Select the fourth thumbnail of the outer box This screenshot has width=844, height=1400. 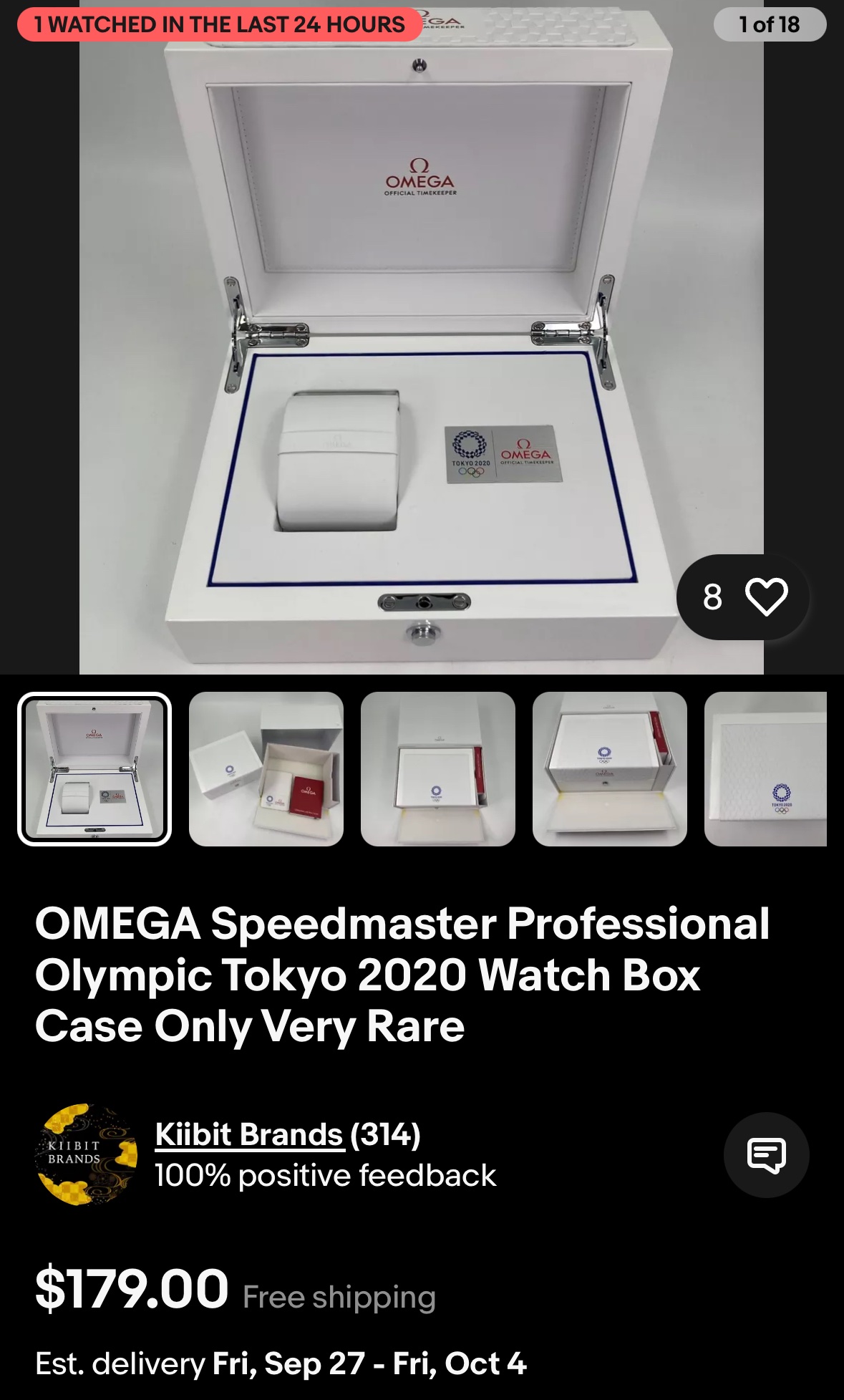tap(610, 769)
